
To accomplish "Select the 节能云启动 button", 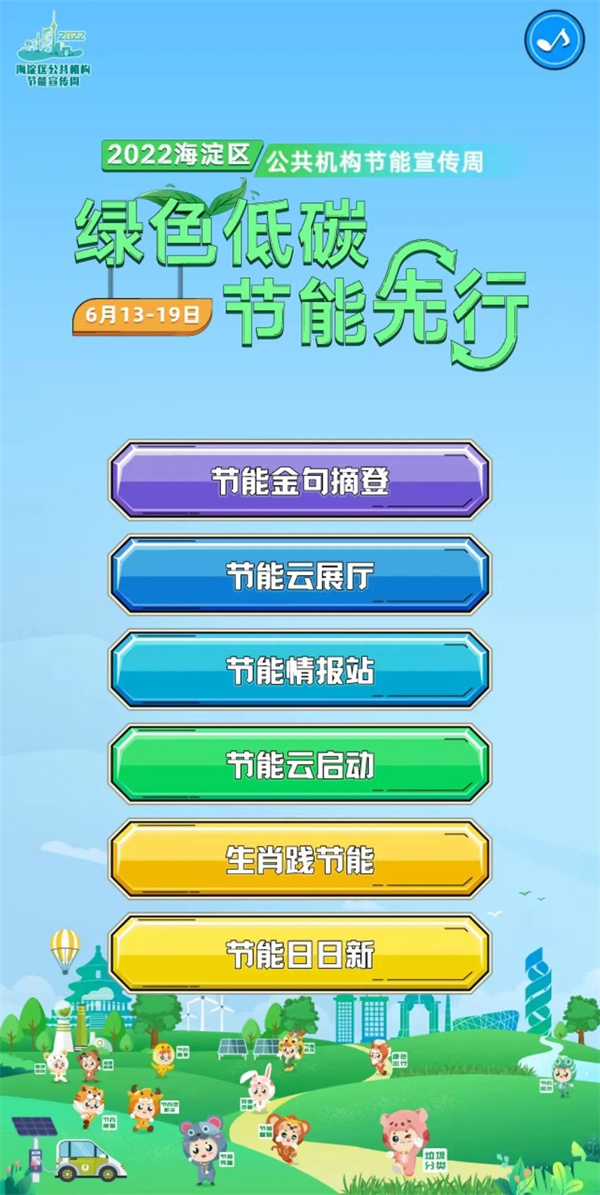I will tap(300, 765).
